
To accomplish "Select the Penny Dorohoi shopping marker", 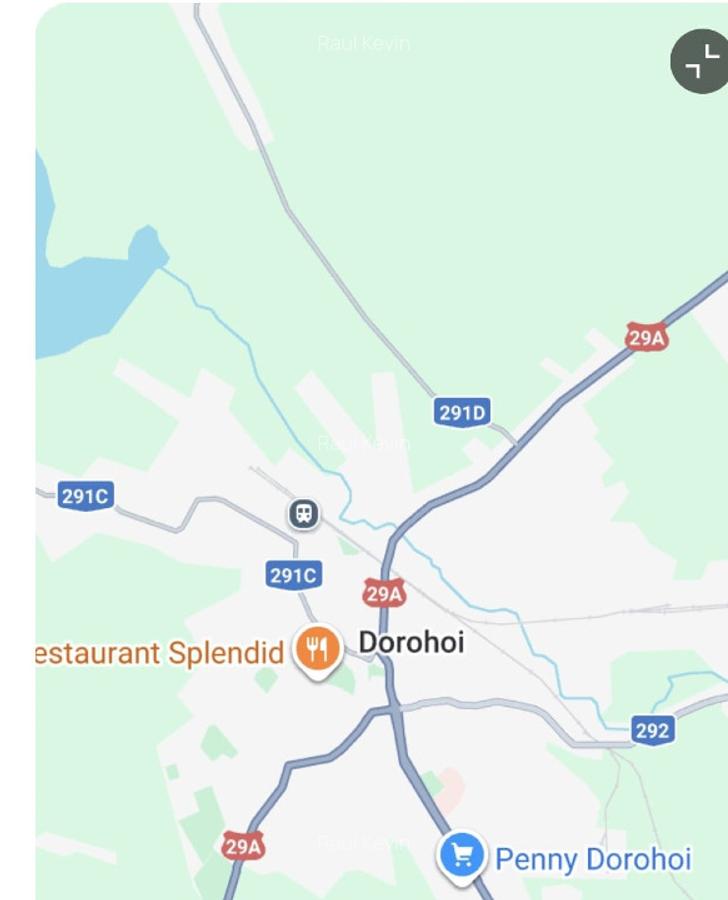I will coord(462,856).
